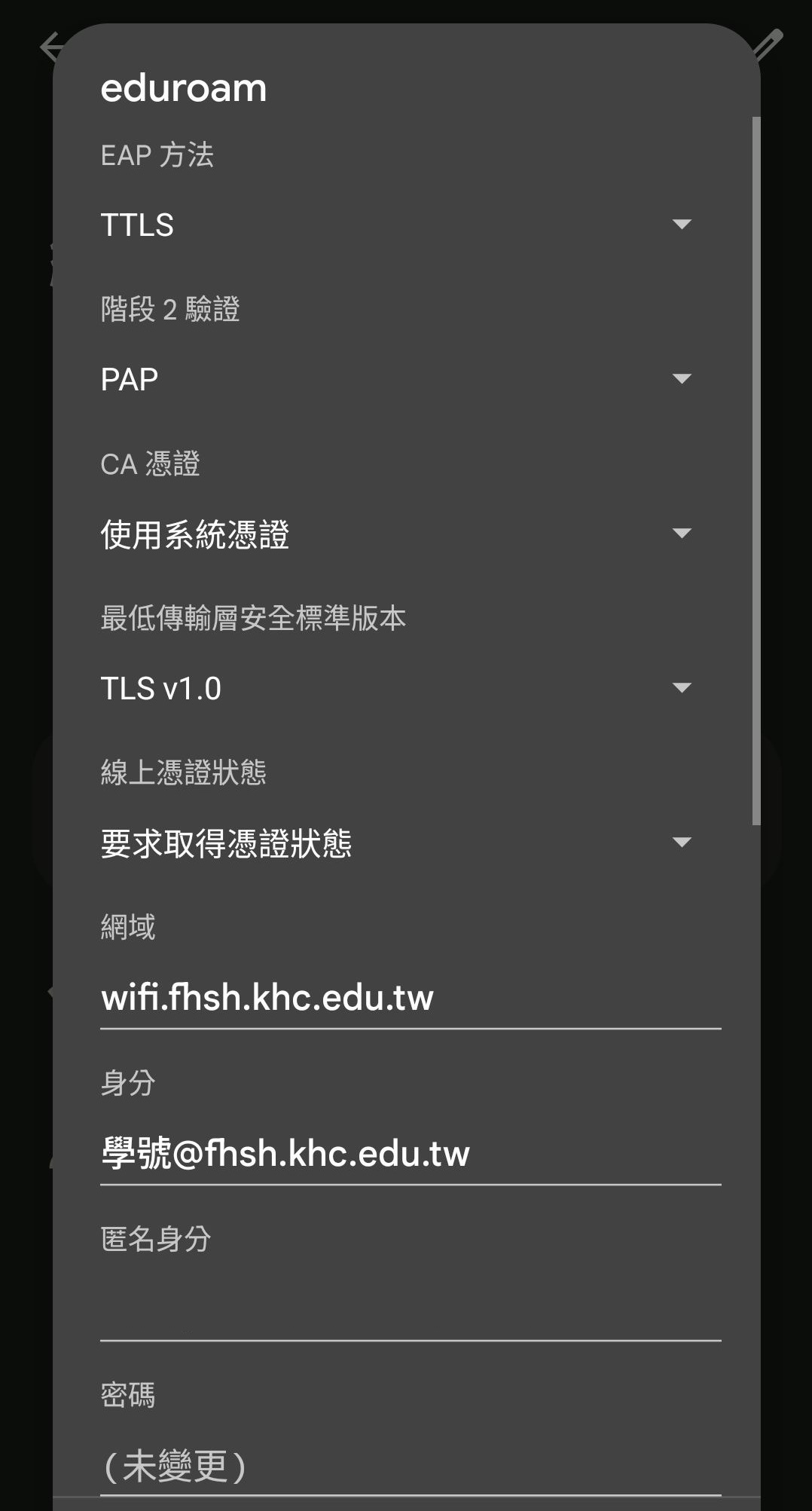Expand the 階段 2 驗證 dropdown showing PAP
812x1511 pixels.
395,378
